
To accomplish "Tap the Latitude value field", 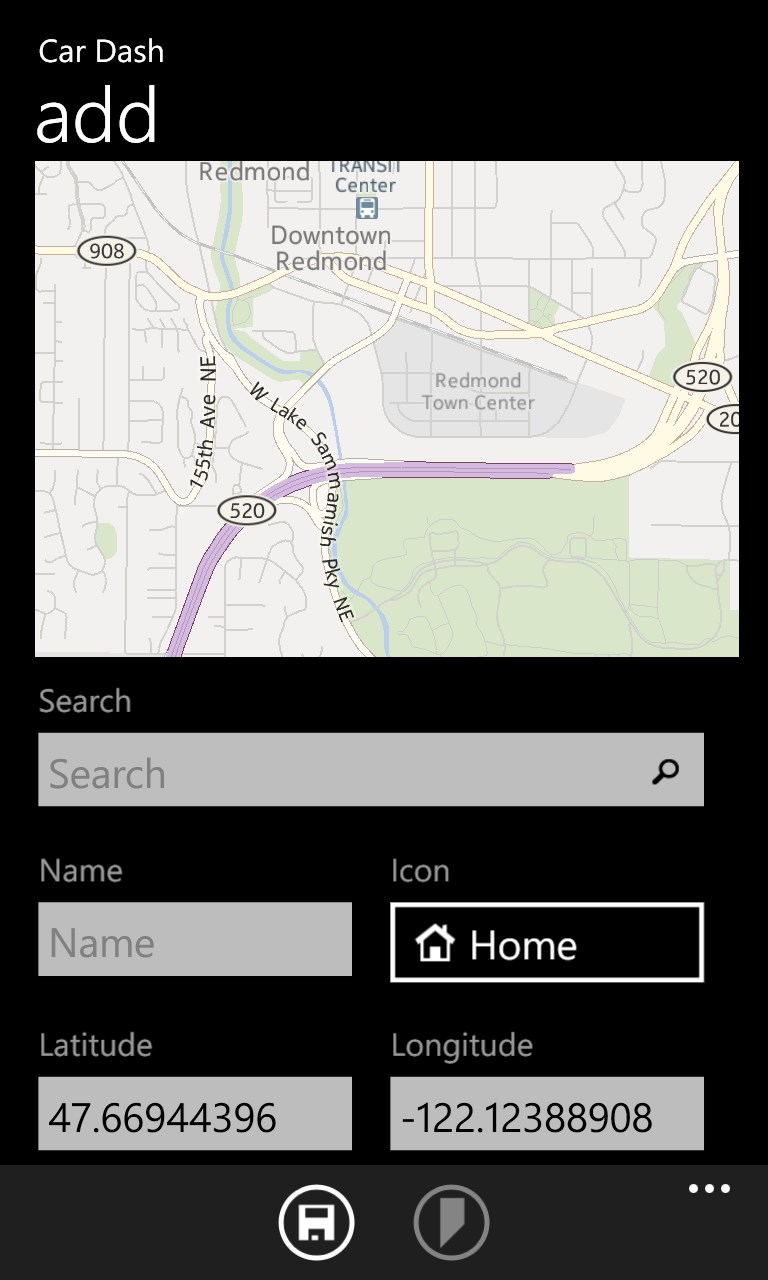I will point(194,1113).
